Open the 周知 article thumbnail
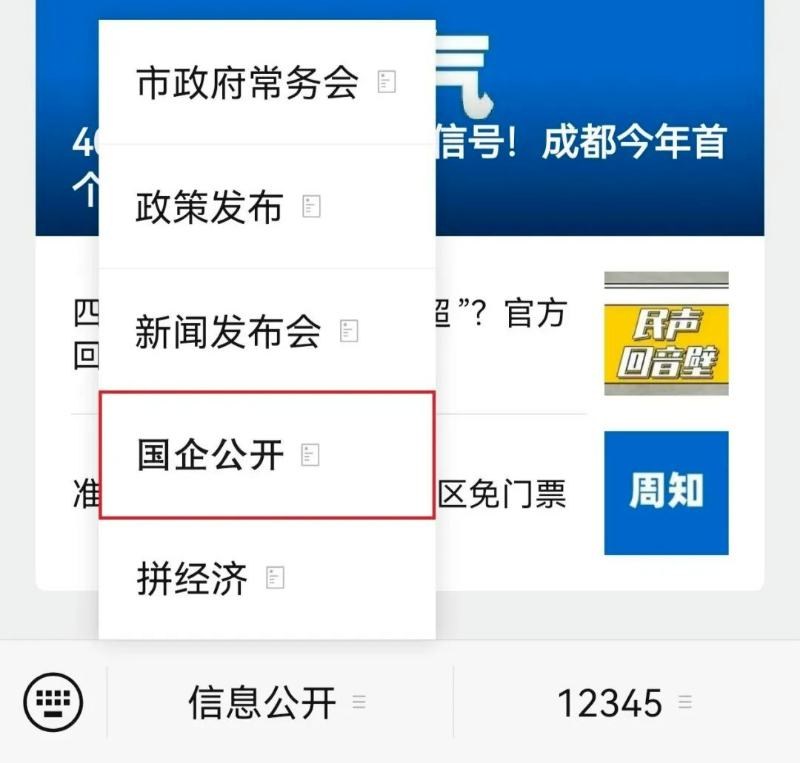The width and height of the screenshot is (800, 763). (x=666, y=493)
